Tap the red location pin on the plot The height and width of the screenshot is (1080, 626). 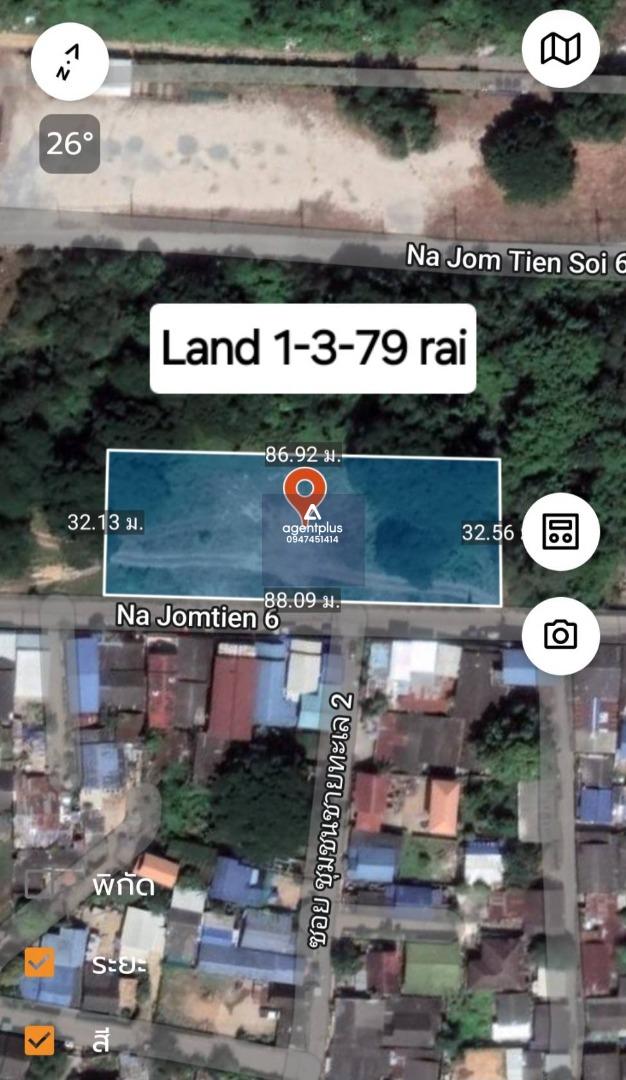306,492
